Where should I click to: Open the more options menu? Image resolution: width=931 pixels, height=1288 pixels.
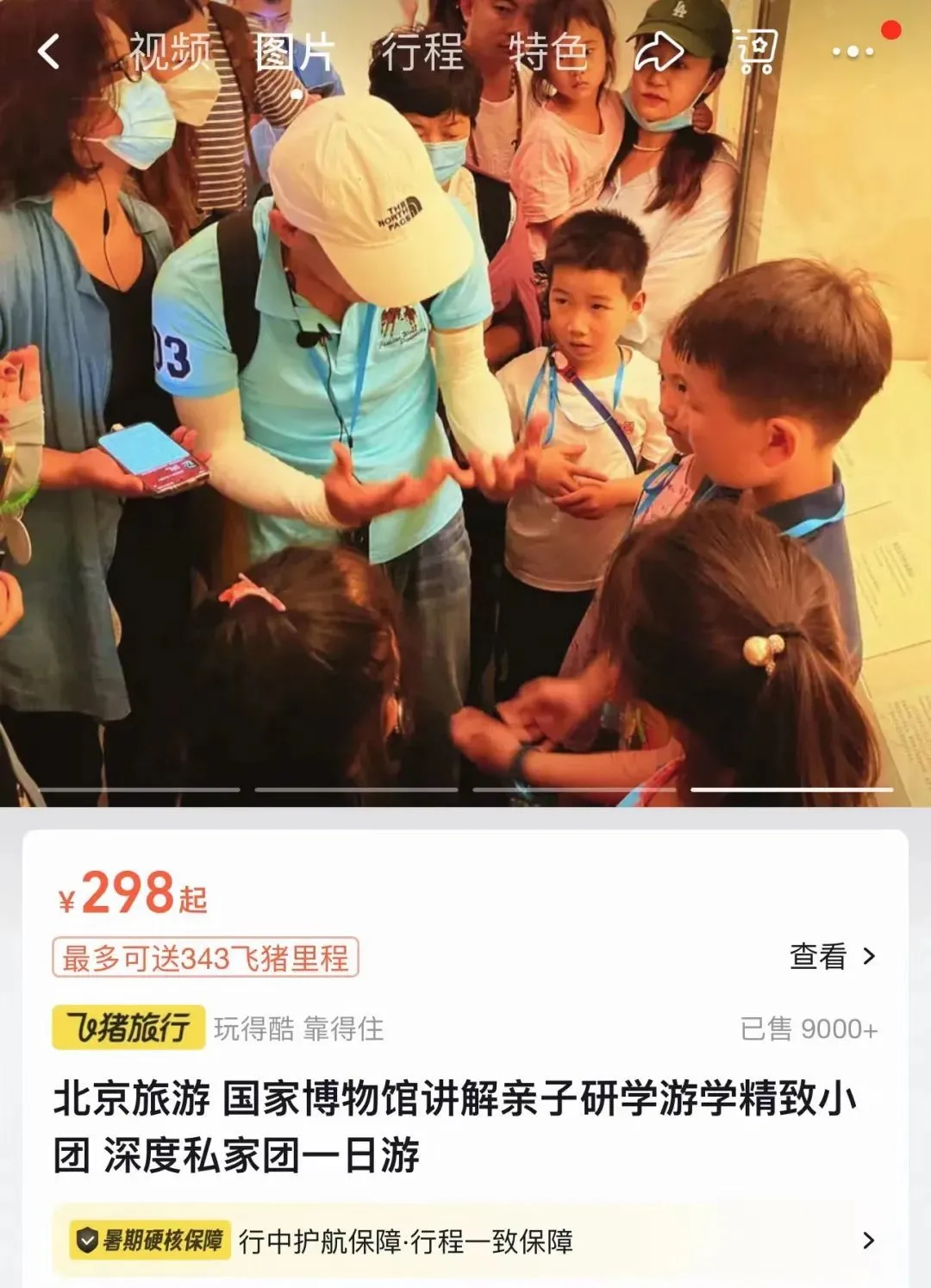pyautogui.click(x=853, y=52)
